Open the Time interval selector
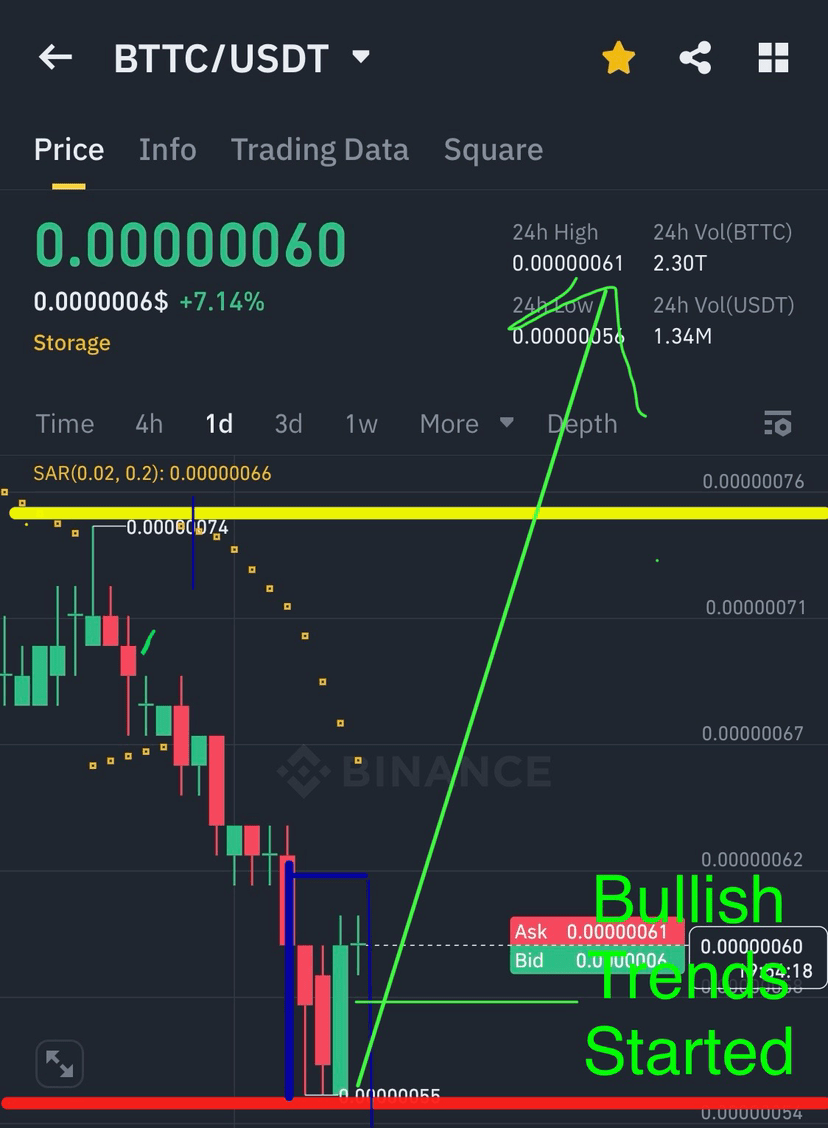The width and height of the screenshot is (828, 1128). click(x=64, y=424)
